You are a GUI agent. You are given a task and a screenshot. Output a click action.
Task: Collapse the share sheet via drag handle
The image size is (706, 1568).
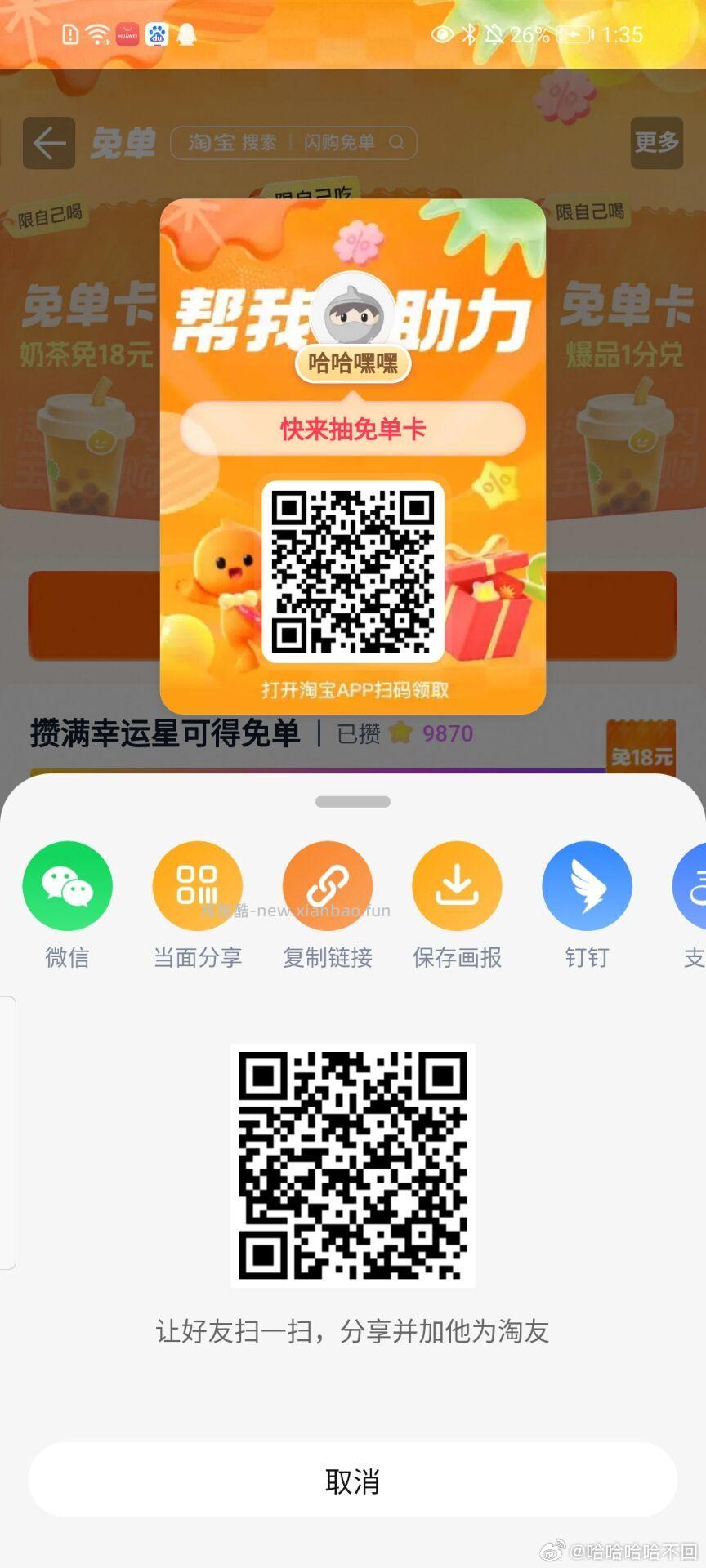point(353,801)
